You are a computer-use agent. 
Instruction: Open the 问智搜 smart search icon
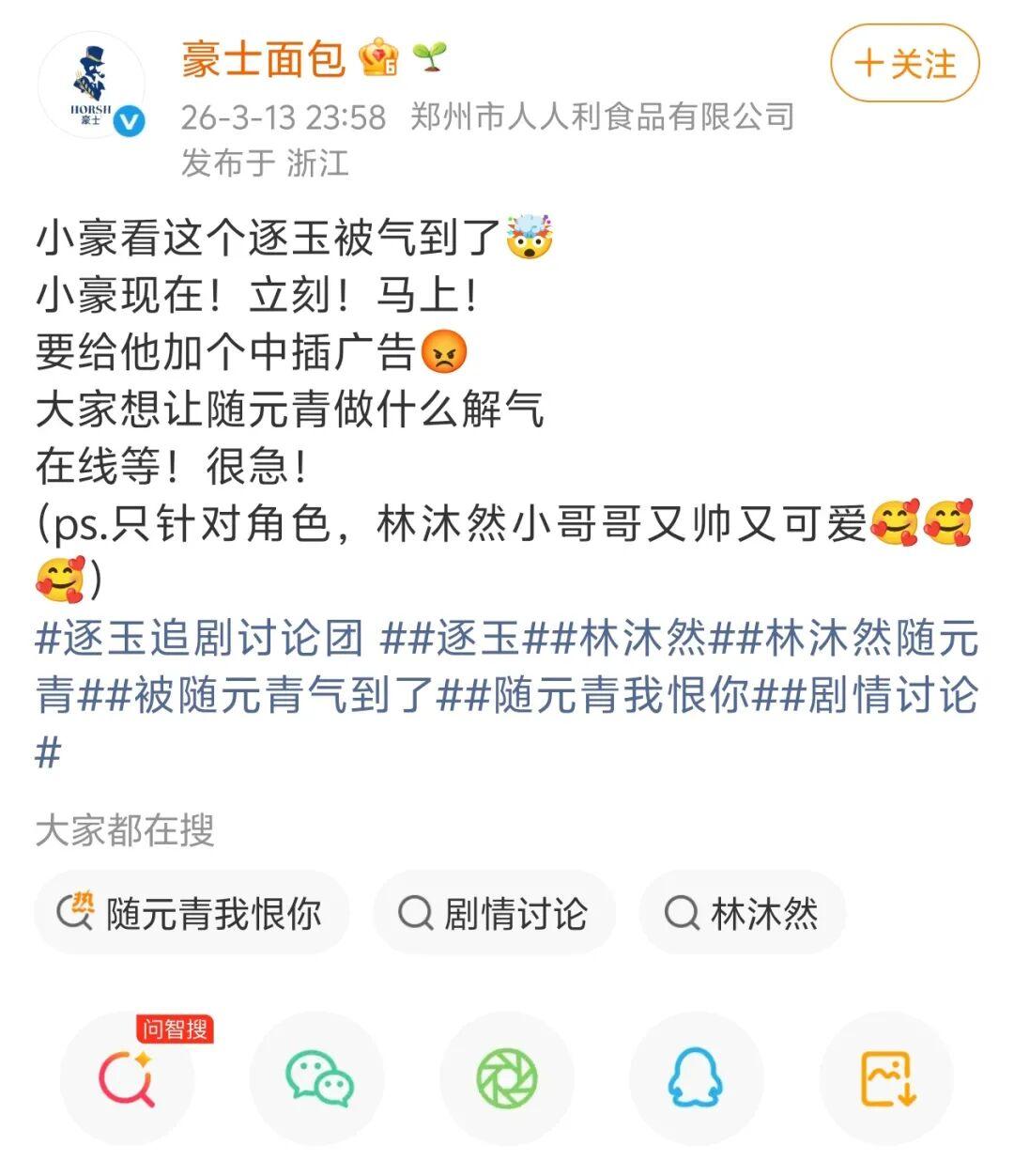point(129,1080)
